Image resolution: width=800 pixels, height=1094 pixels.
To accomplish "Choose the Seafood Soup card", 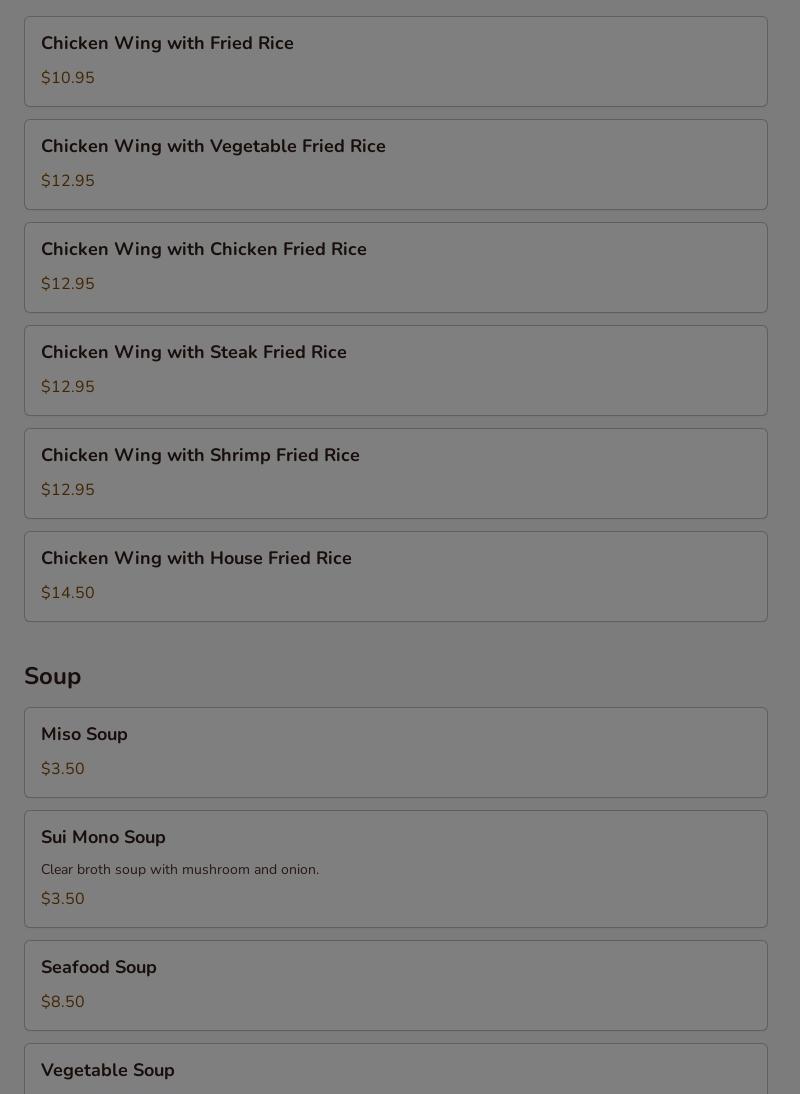I will 396,985.
